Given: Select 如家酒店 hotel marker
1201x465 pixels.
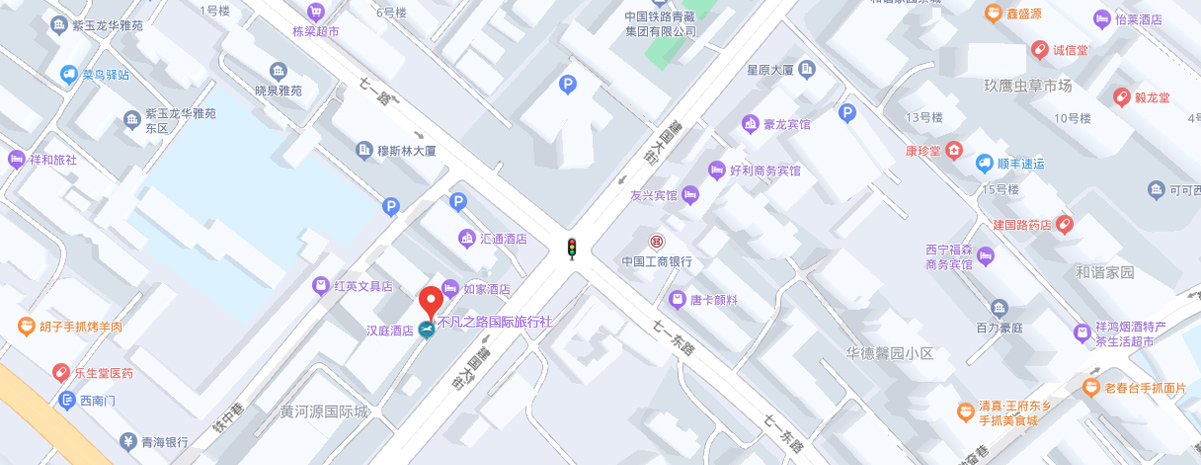Looking at the screenshot, I should [x=450, y=288].
